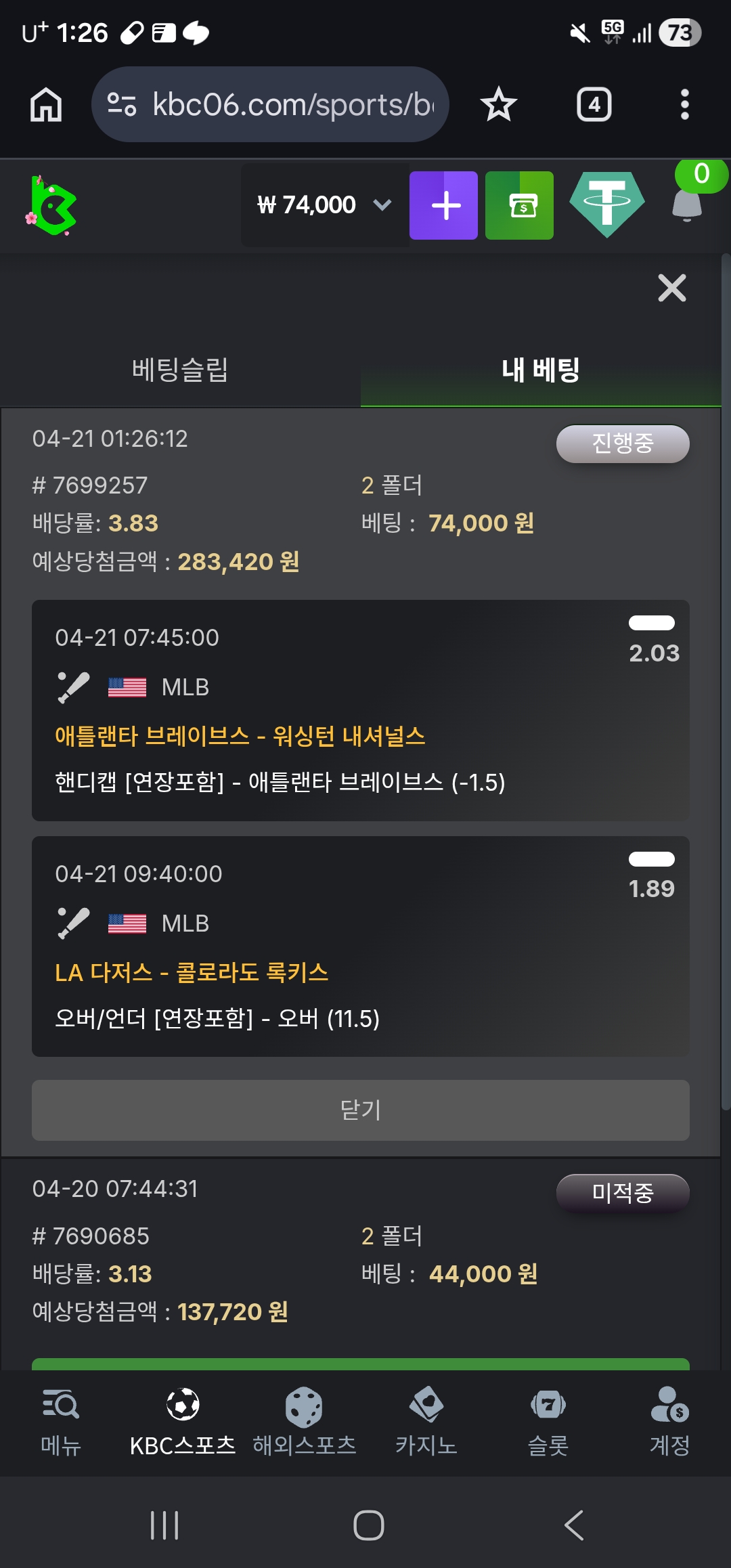Switch to the 베팅슬립 tab

tap(180, 370)
